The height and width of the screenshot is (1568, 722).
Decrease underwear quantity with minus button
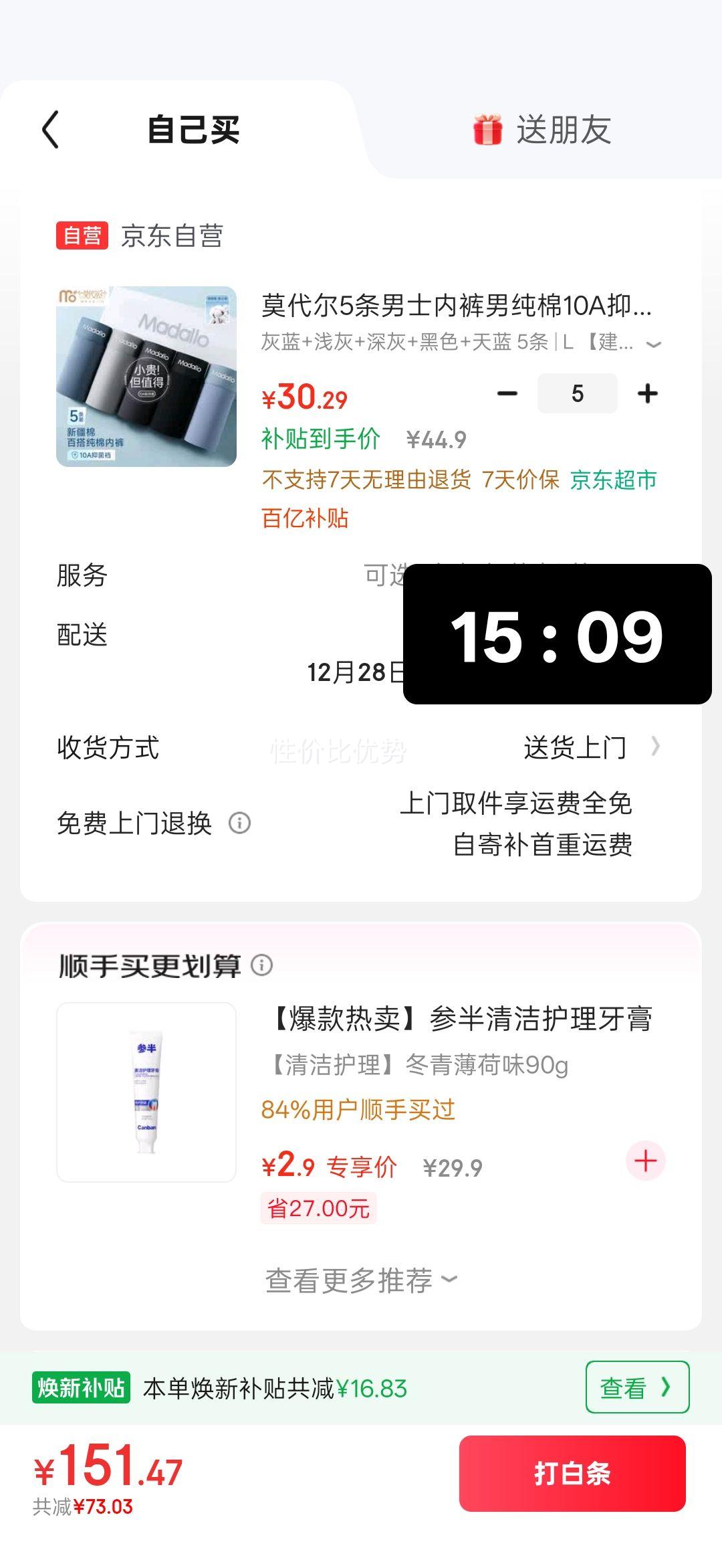click(x=507, y=393)
